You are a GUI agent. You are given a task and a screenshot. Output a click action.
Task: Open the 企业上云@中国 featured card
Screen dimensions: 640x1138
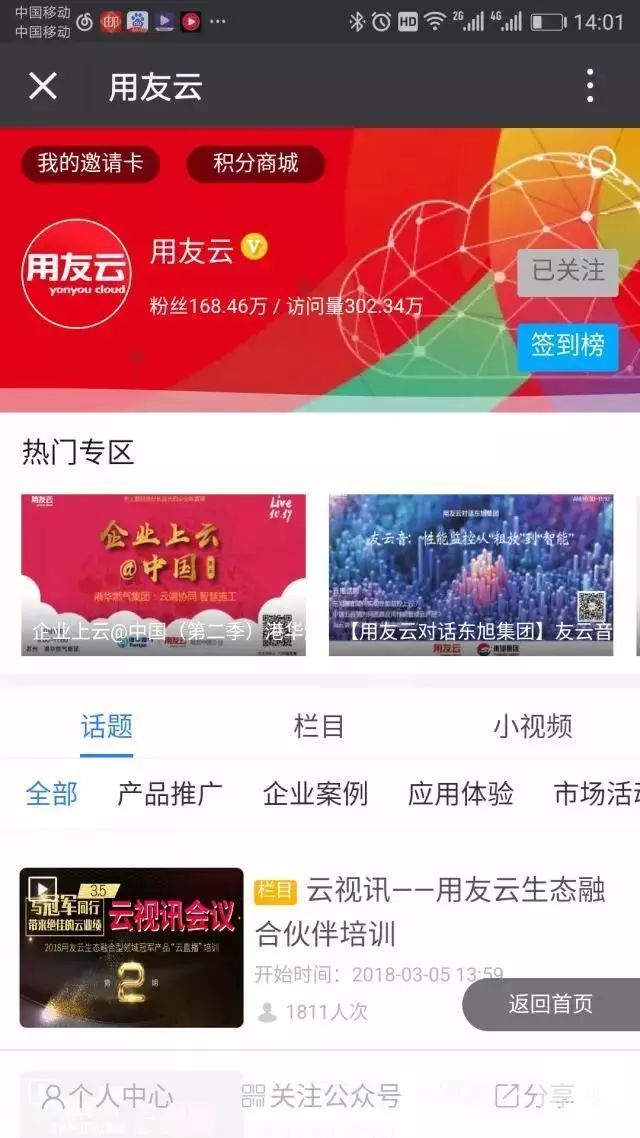point(164,575)
